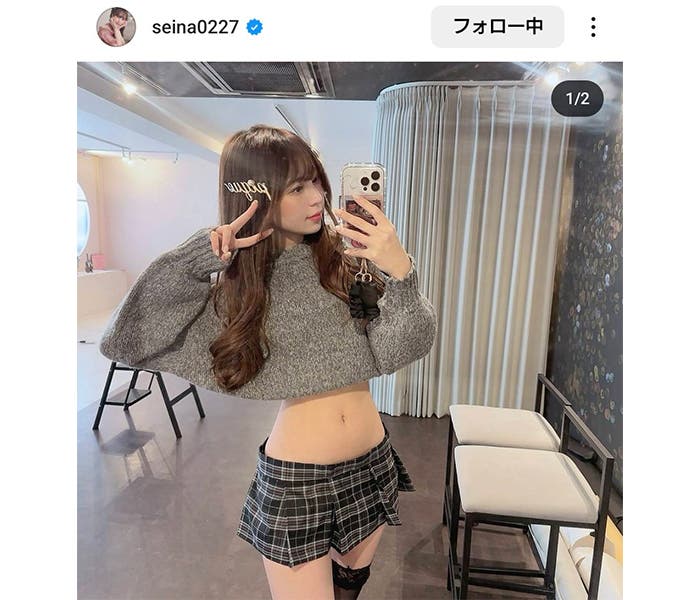Tap the フォロー中 following button
This screenshot has width=700, height=600.
tap(497, 27)
